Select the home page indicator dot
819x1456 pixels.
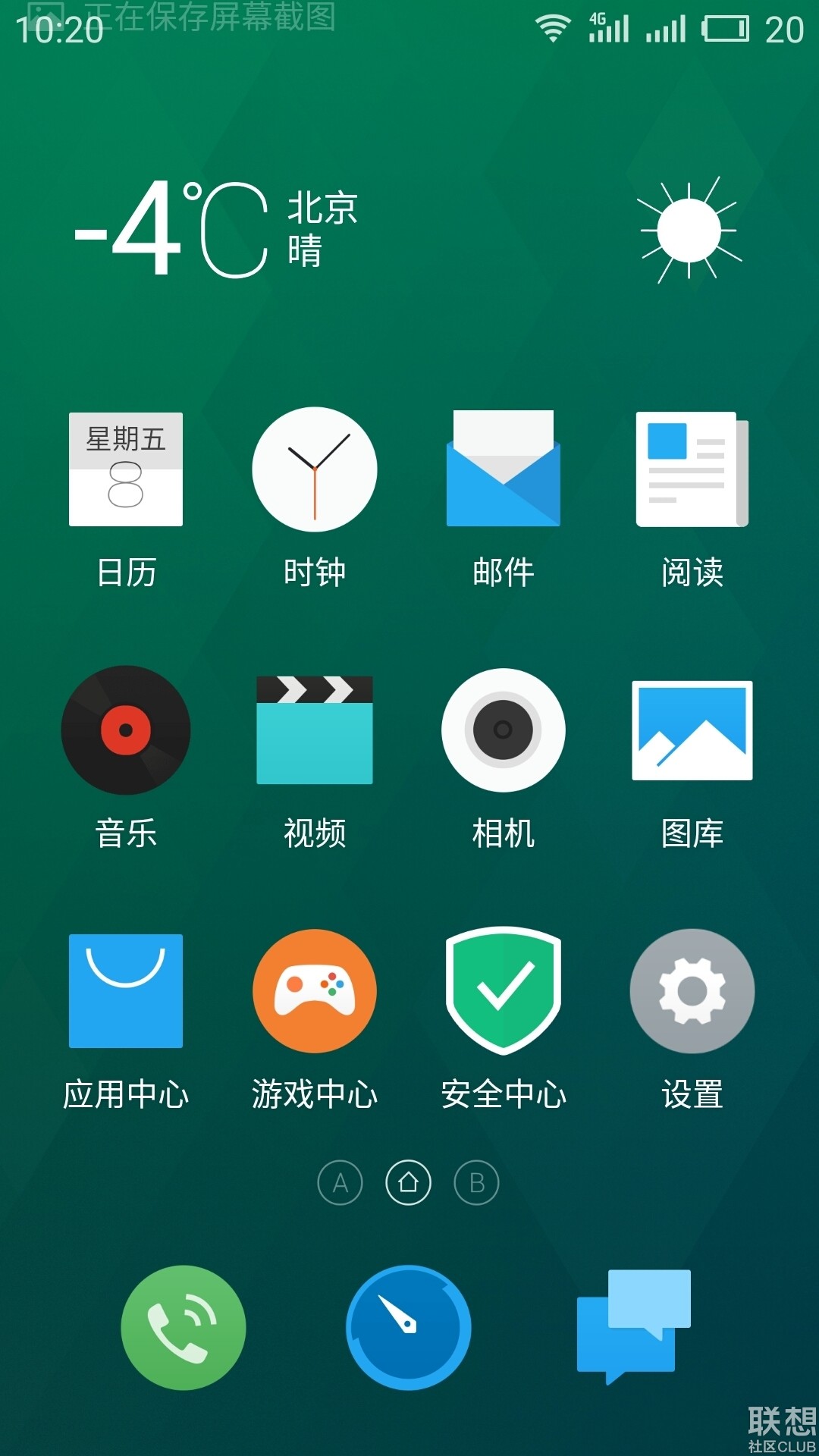[x=407, y=1181]
